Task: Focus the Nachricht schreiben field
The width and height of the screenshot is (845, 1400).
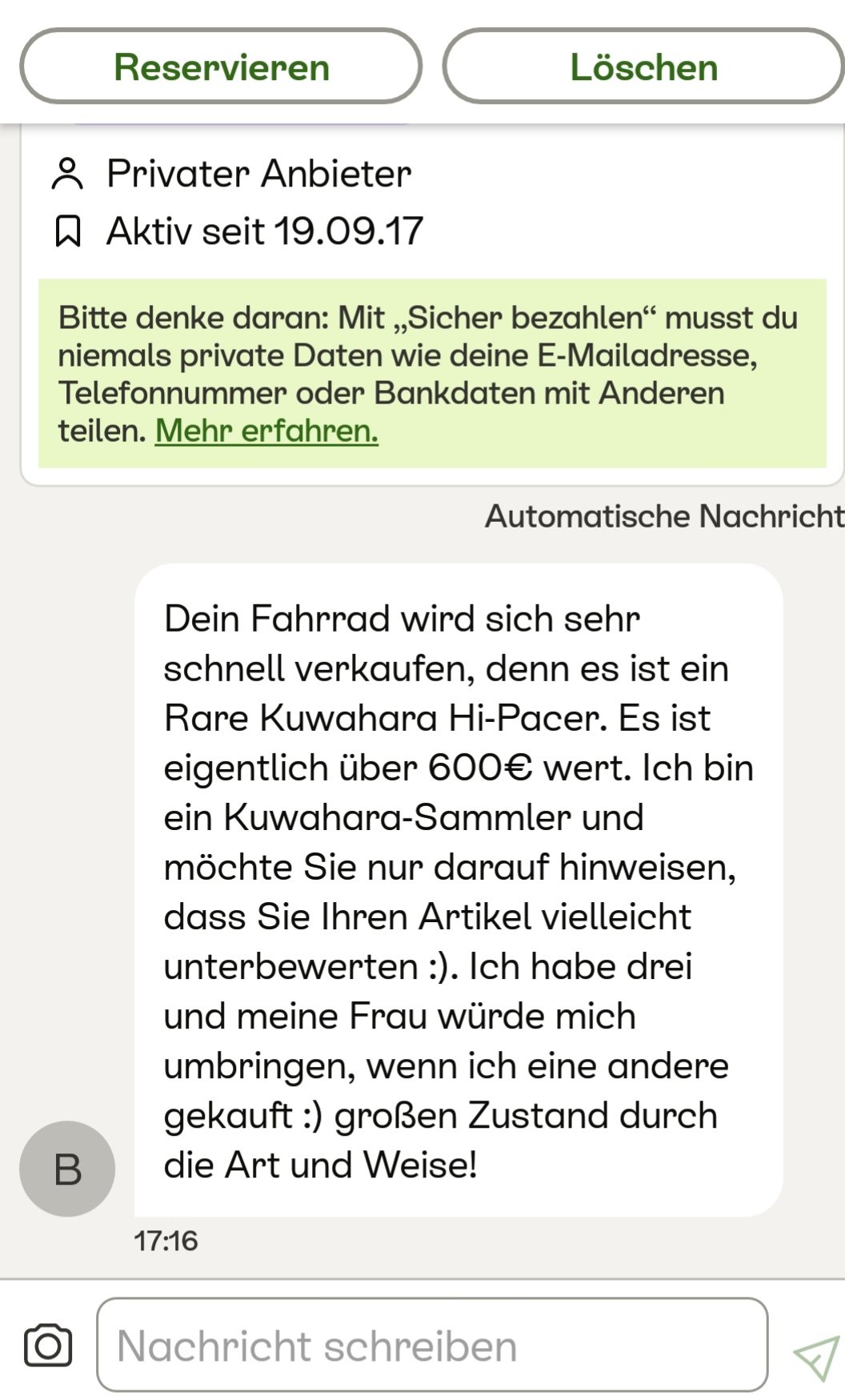Action: (x=432, y=1345)
